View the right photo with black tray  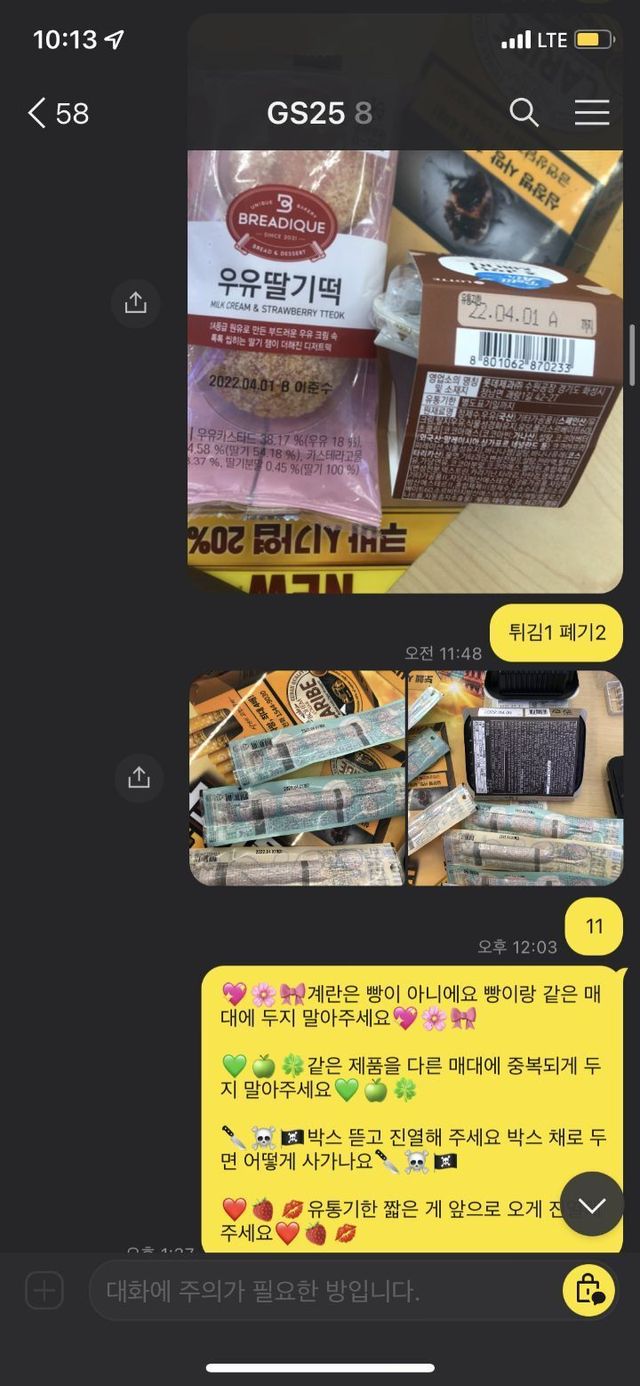click(515, 778)
